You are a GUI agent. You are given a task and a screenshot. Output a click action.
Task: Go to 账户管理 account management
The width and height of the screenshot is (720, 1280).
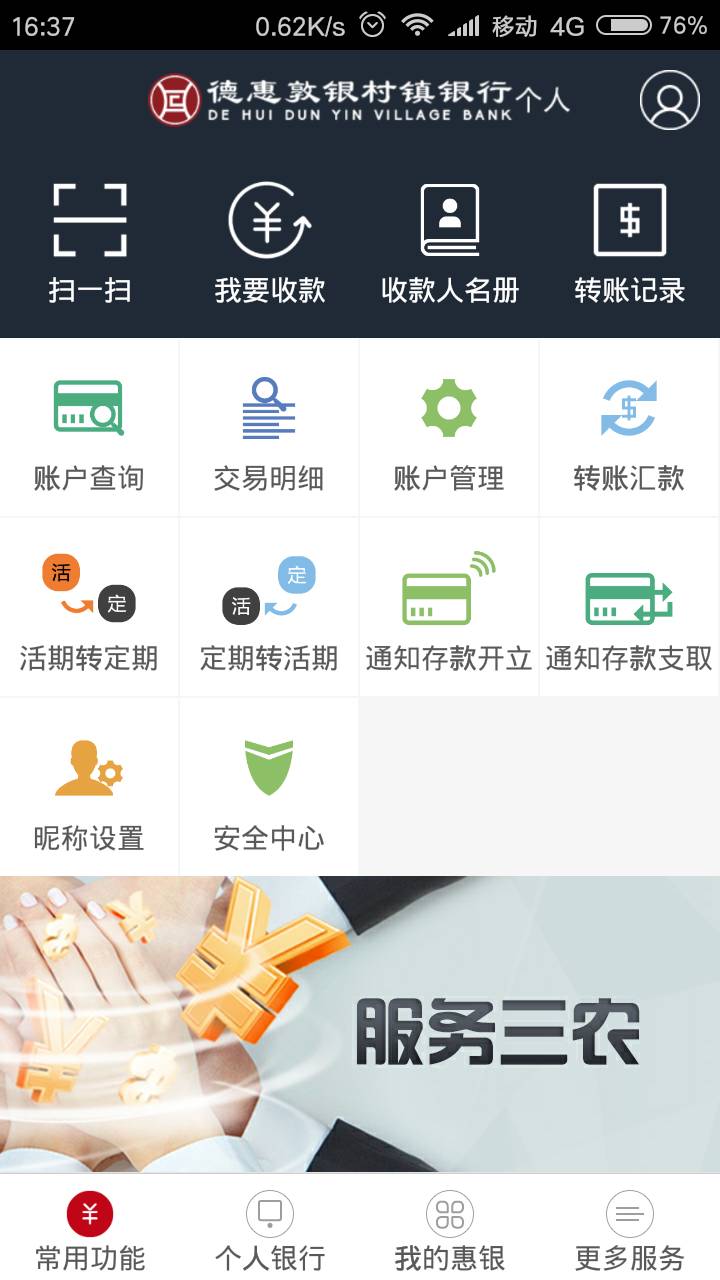tap(449, 428)
